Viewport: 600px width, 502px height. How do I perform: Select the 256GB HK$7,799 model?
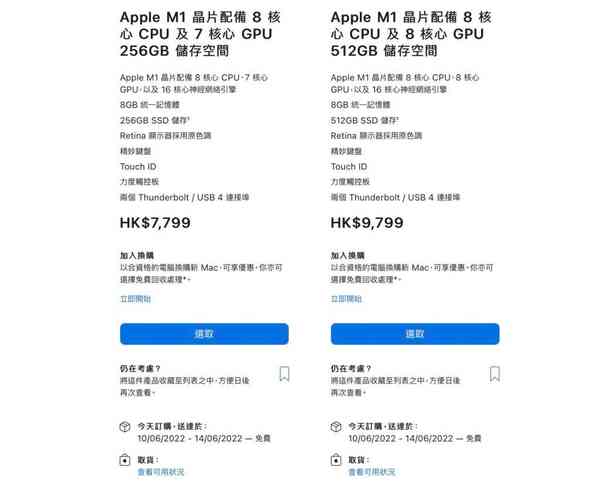(204, 334)
